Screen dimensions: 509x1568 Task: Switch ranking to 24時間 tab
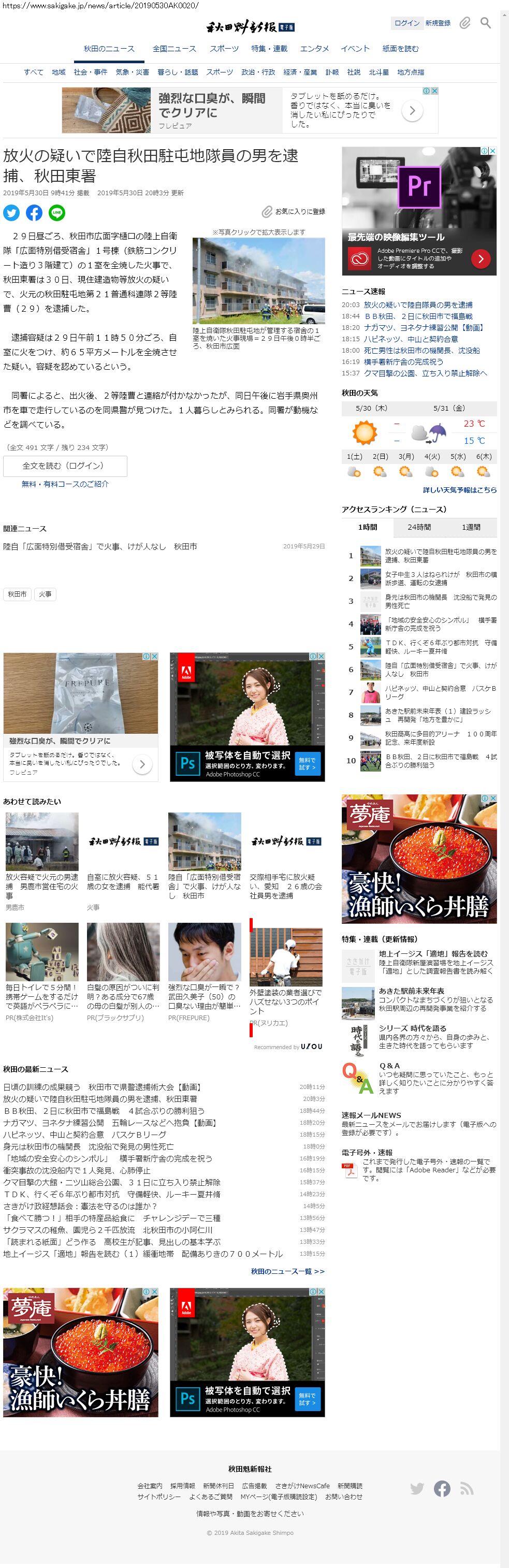click(419, 527)
